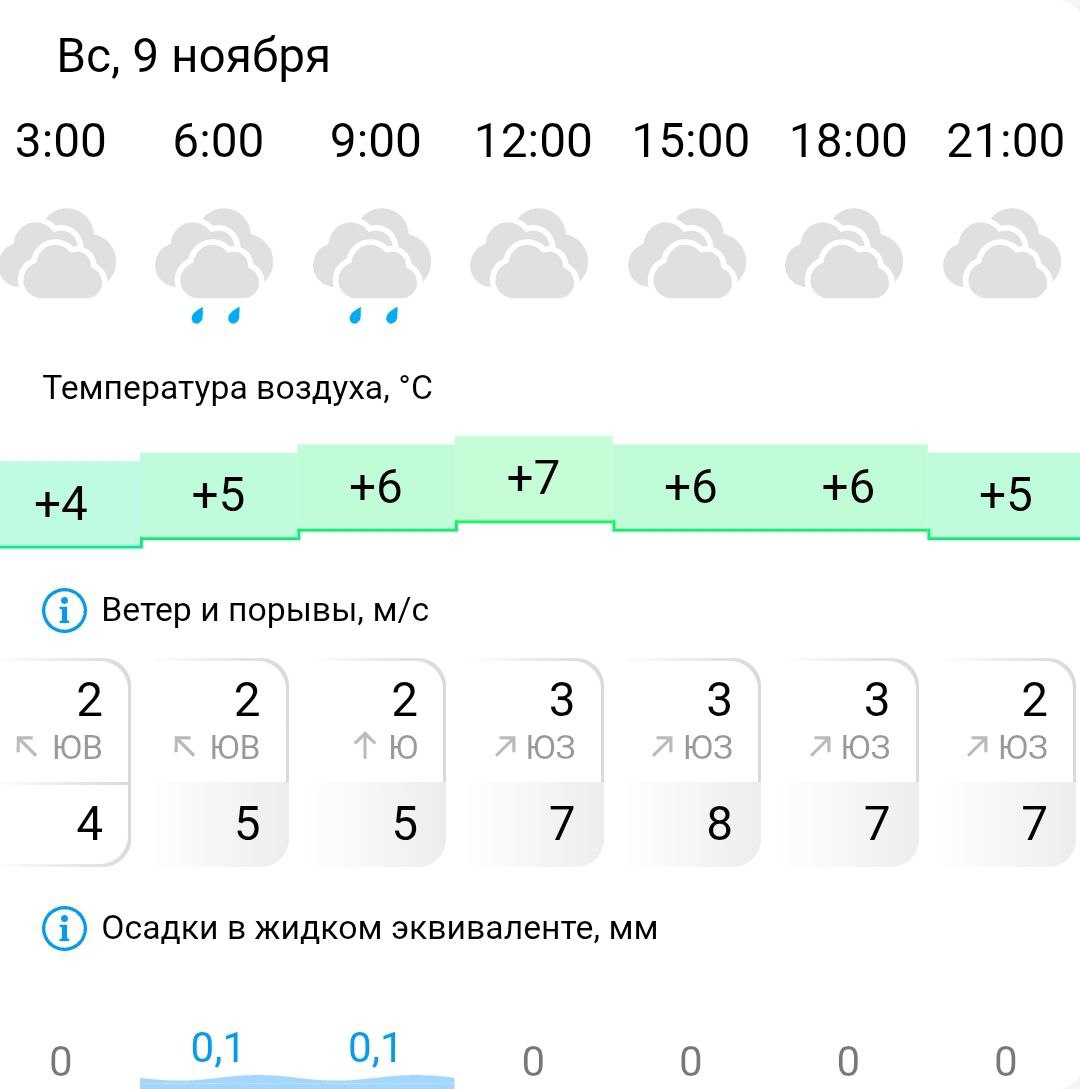The image size is (1080, 1089).
Task: Click the precipitation bar under 0,1 values
Action: (x=295, y=1082)
